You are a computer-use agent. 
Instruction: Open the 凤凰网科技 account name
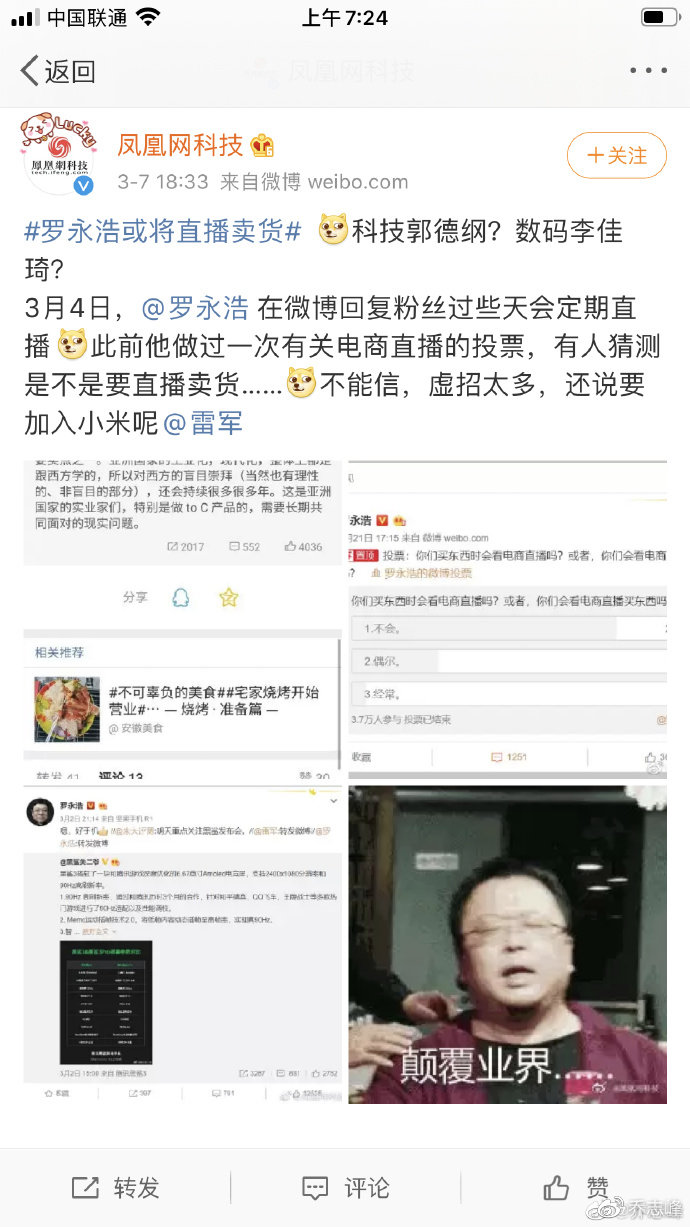[181, 146]
